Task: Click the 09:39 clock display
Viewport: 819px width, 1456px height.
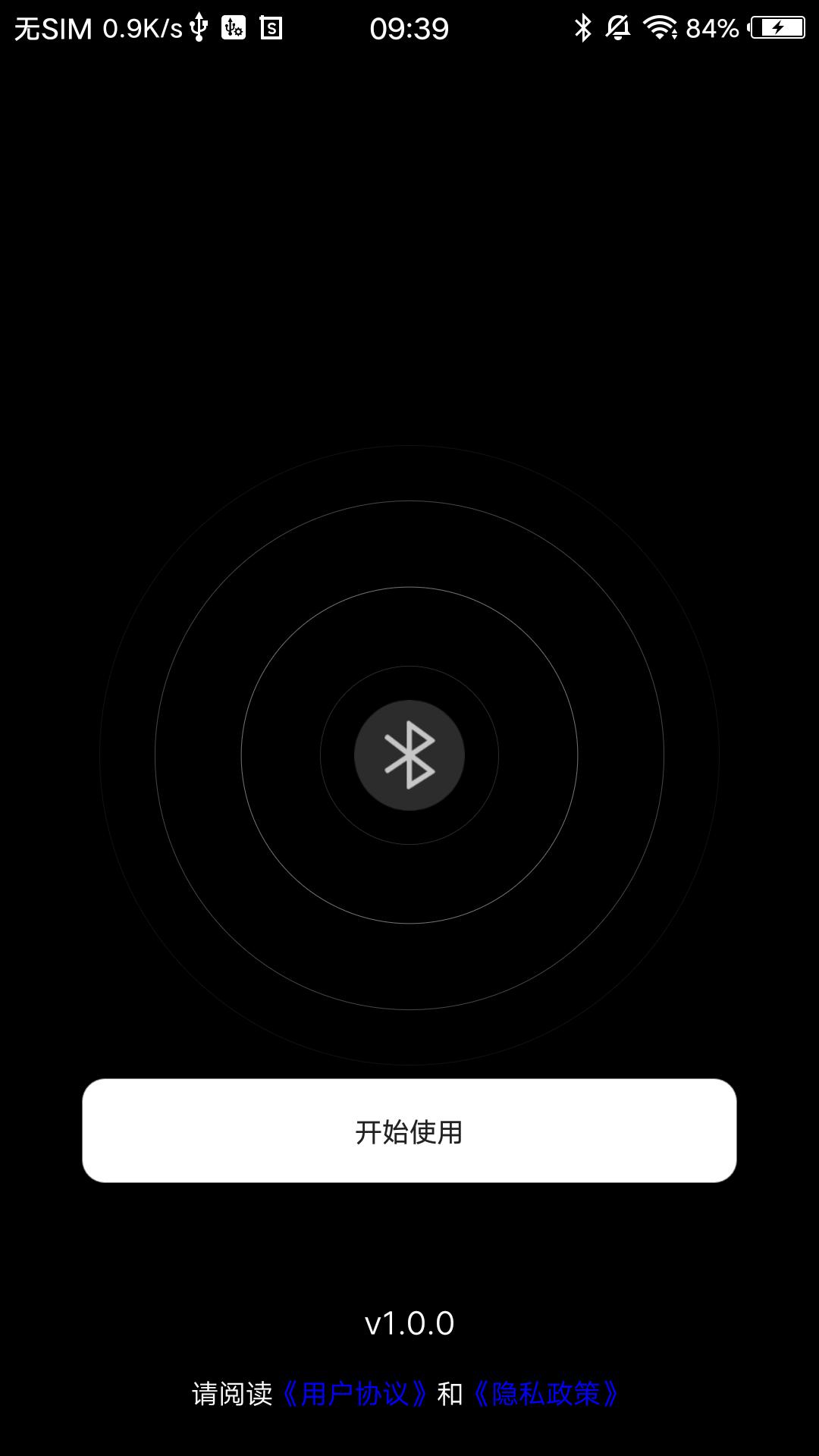Action: (x=409, y=27)
